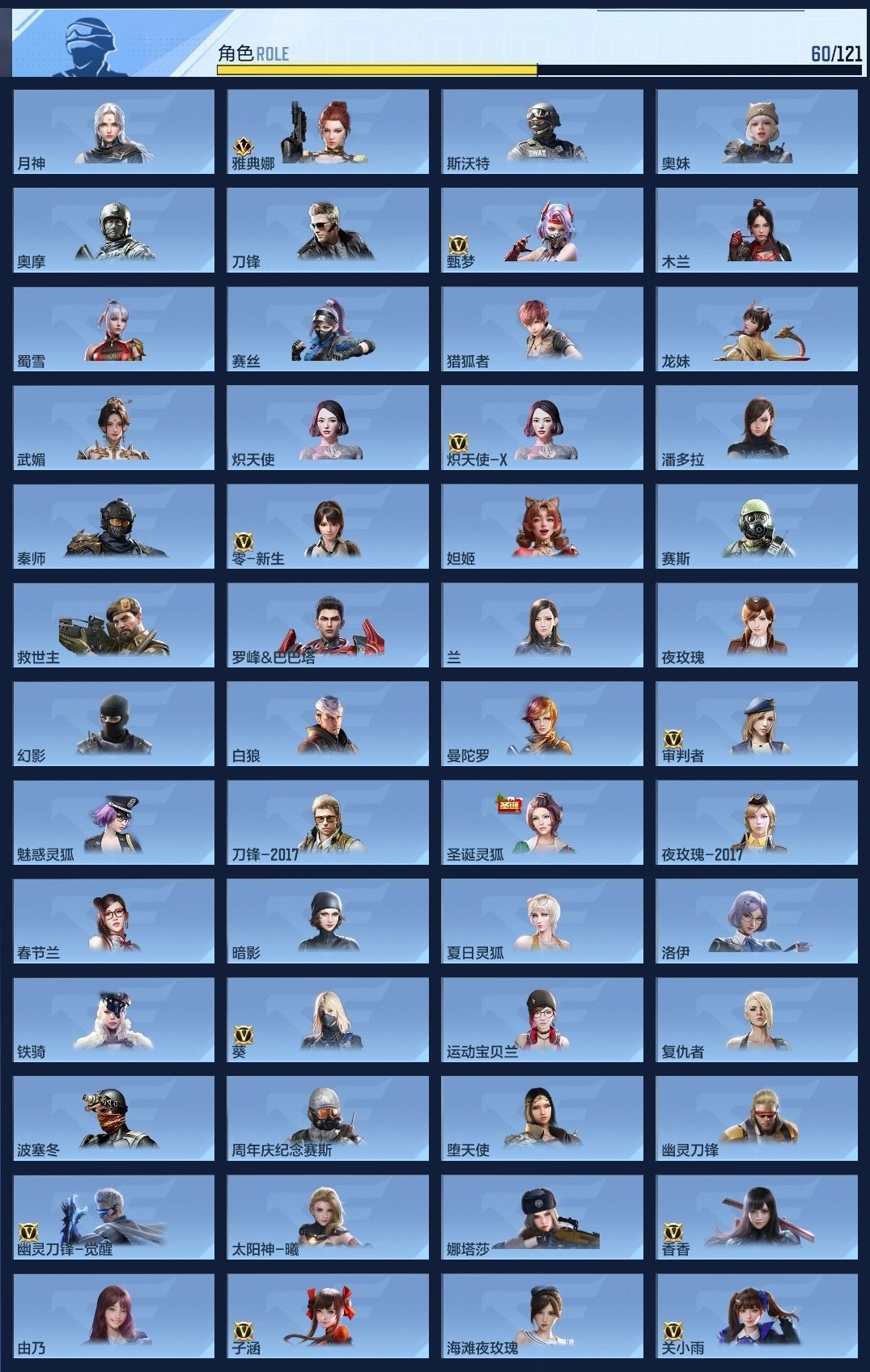
Task: View the 运动宝贝兰 character
Action: 542,1019
